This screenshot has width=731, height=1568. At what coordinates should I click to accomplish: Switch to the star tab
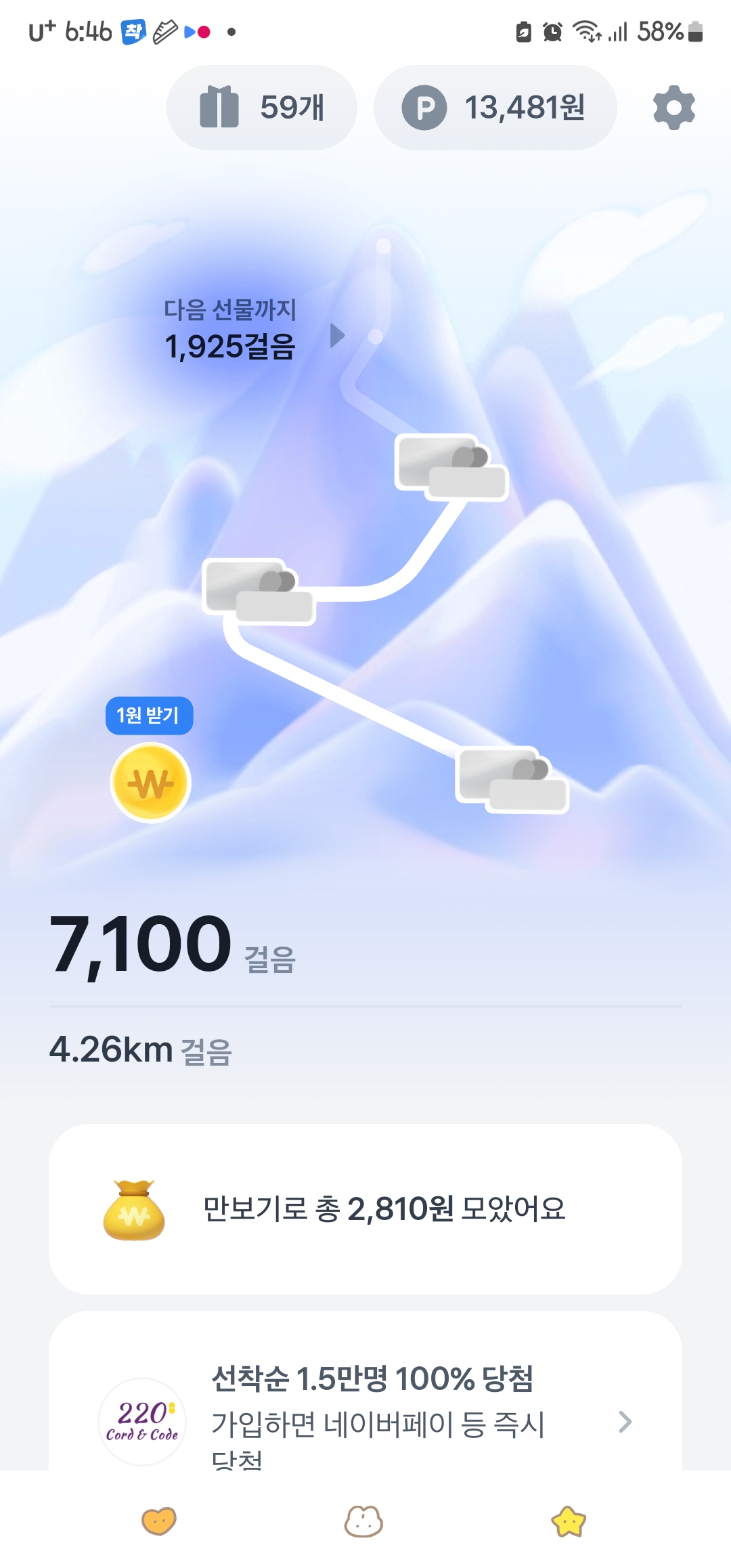point(569,1521)
